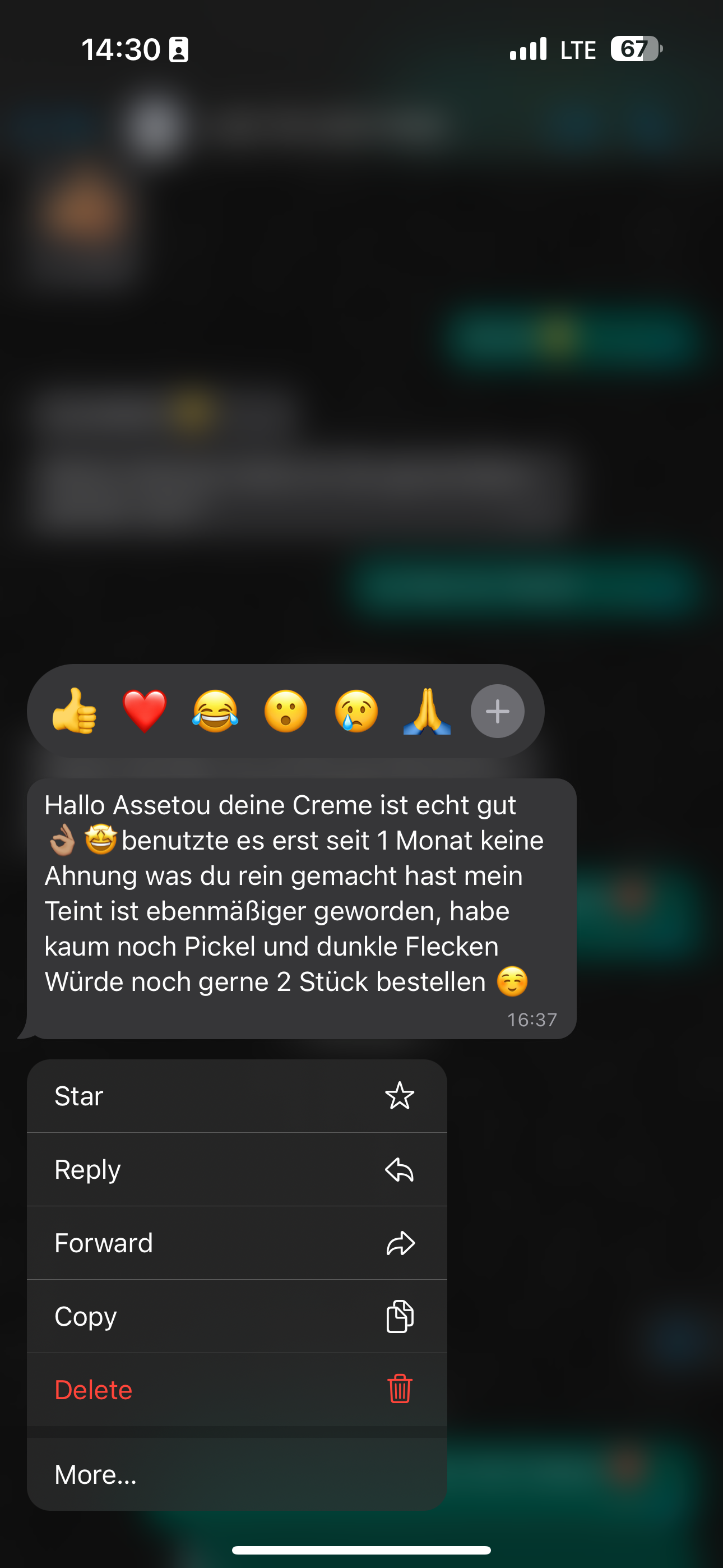
Task: React with the thumbs up emoji
Action: (x=74, y=711)
